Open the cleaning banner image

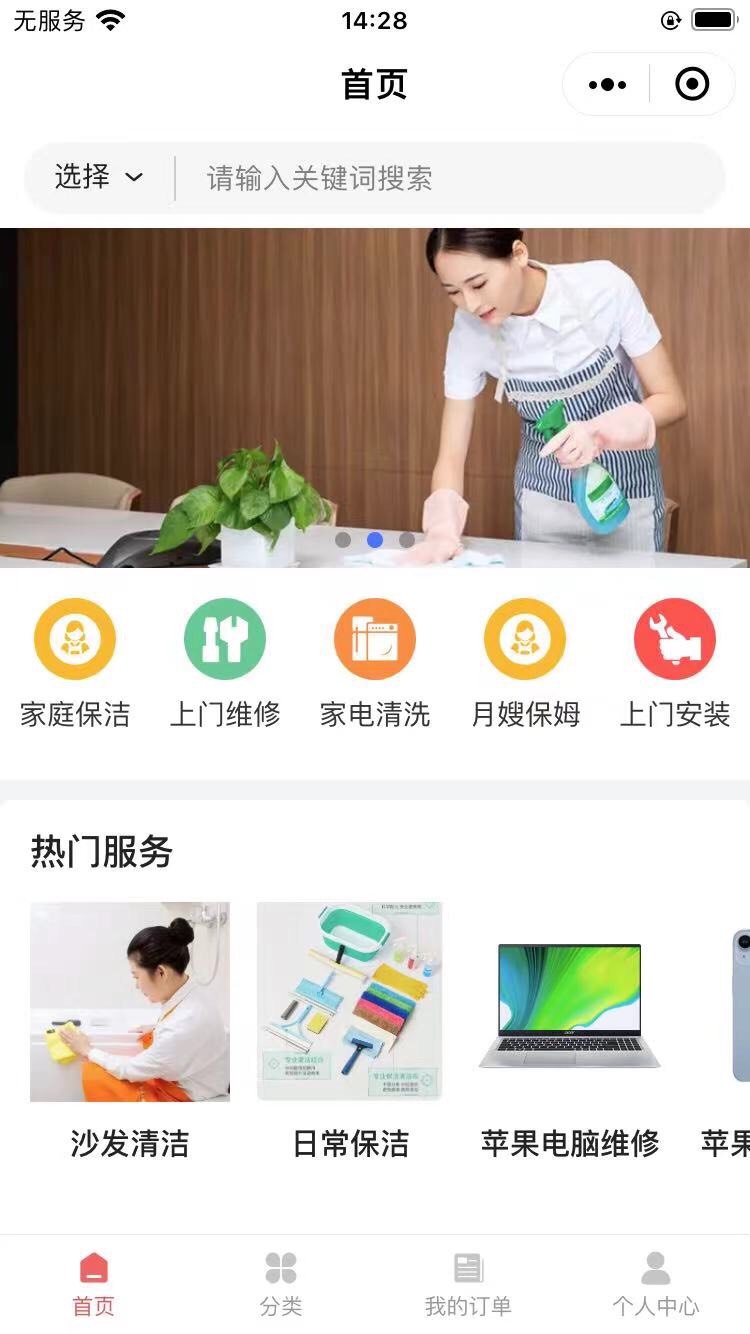tap(375, 398)
